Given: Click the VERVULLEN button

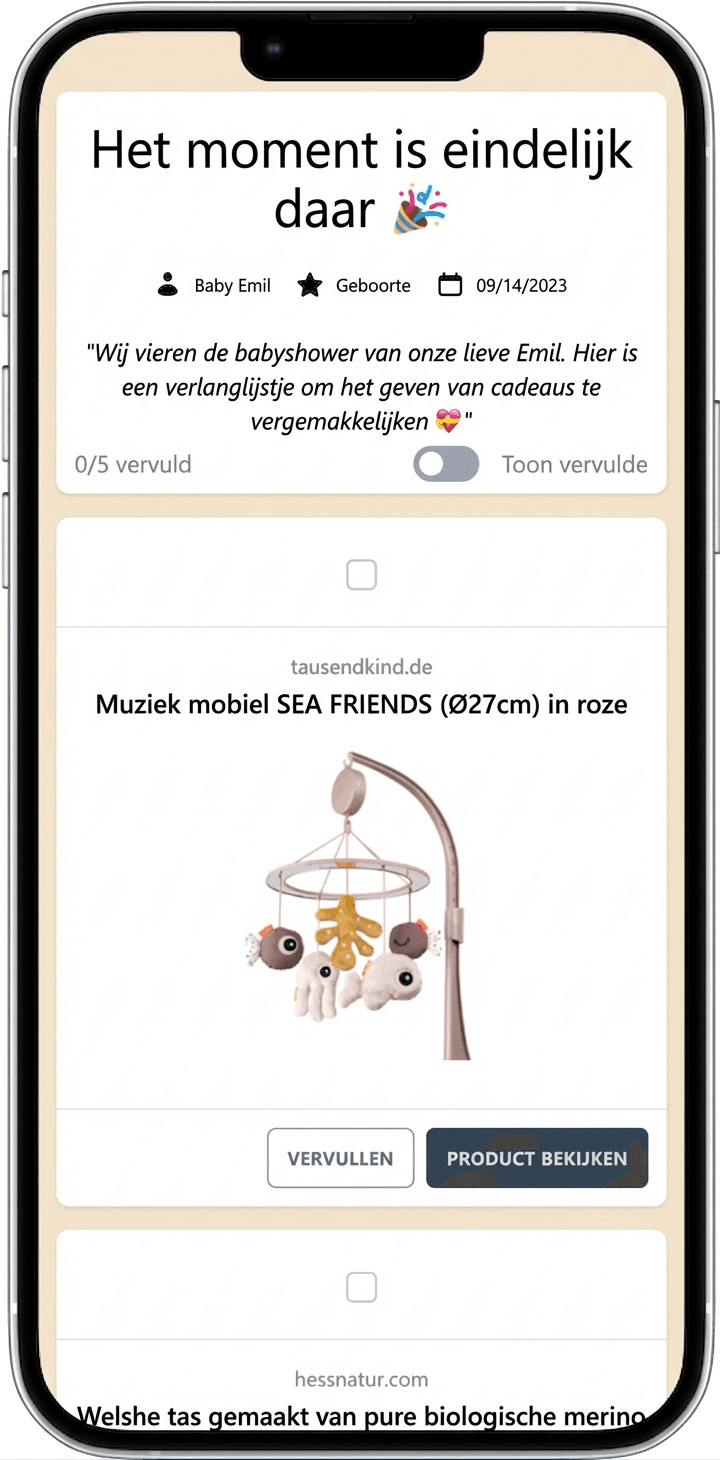Looking at the screenshot, I should pos(341,1158).
